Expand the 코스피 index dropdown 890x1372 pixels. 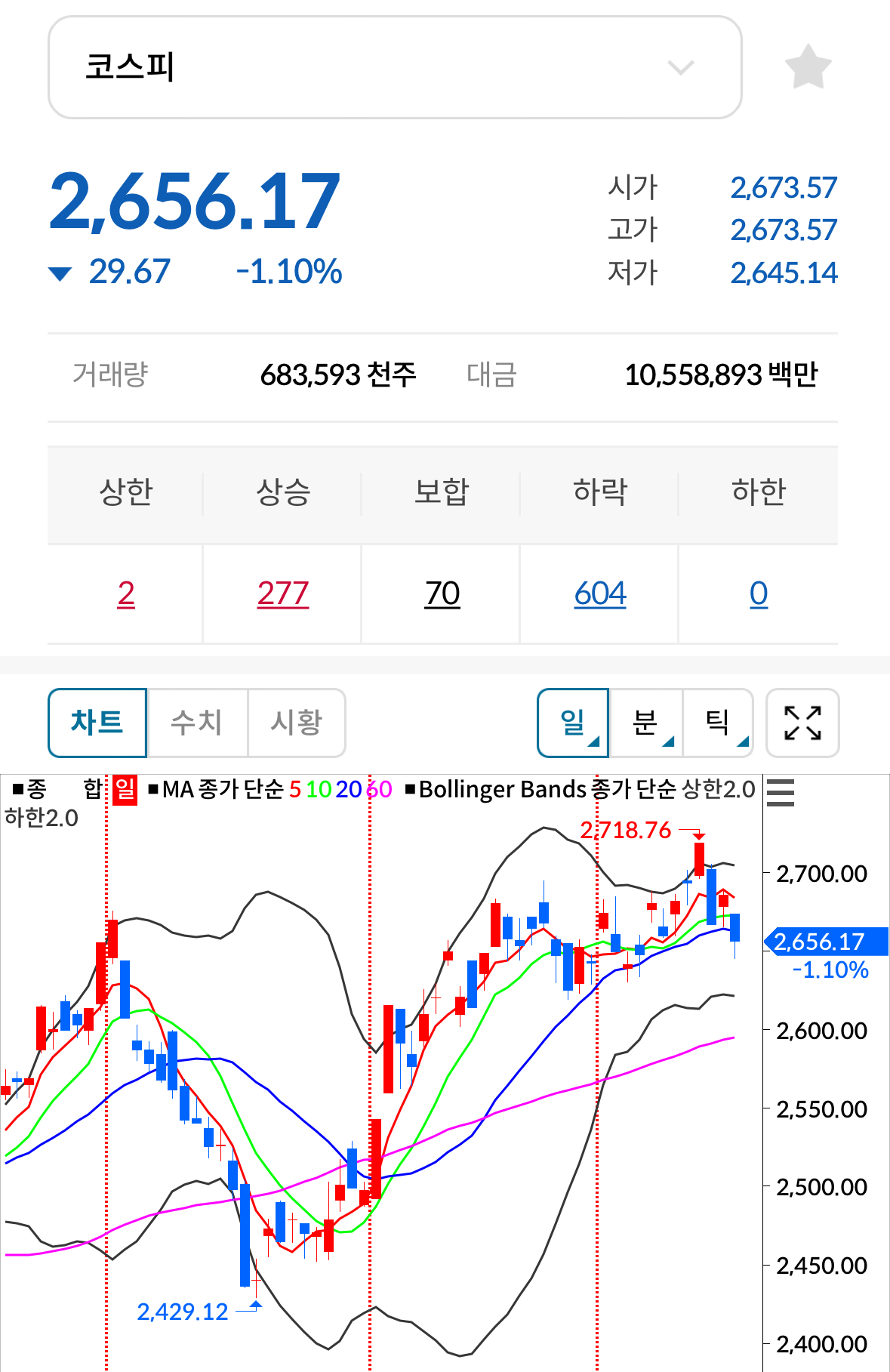(395, 67)
